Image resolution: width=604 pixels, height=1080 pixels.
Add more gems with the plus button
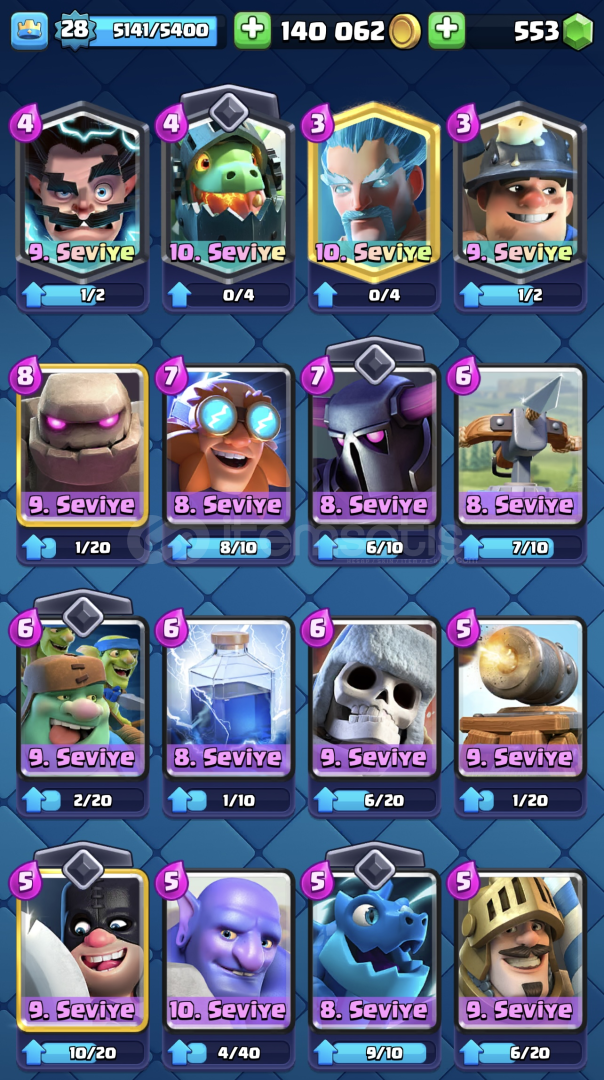coord(446,30)
